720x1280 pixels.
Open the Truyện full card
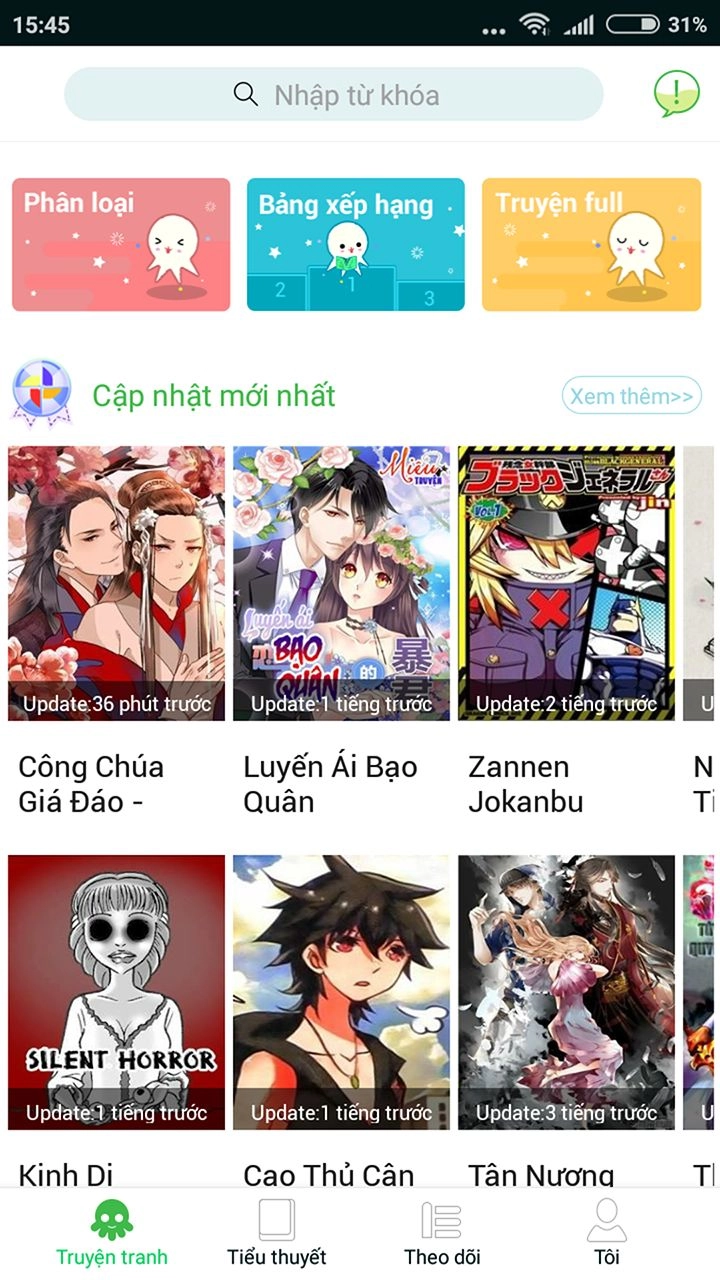[x=590, y=245]
